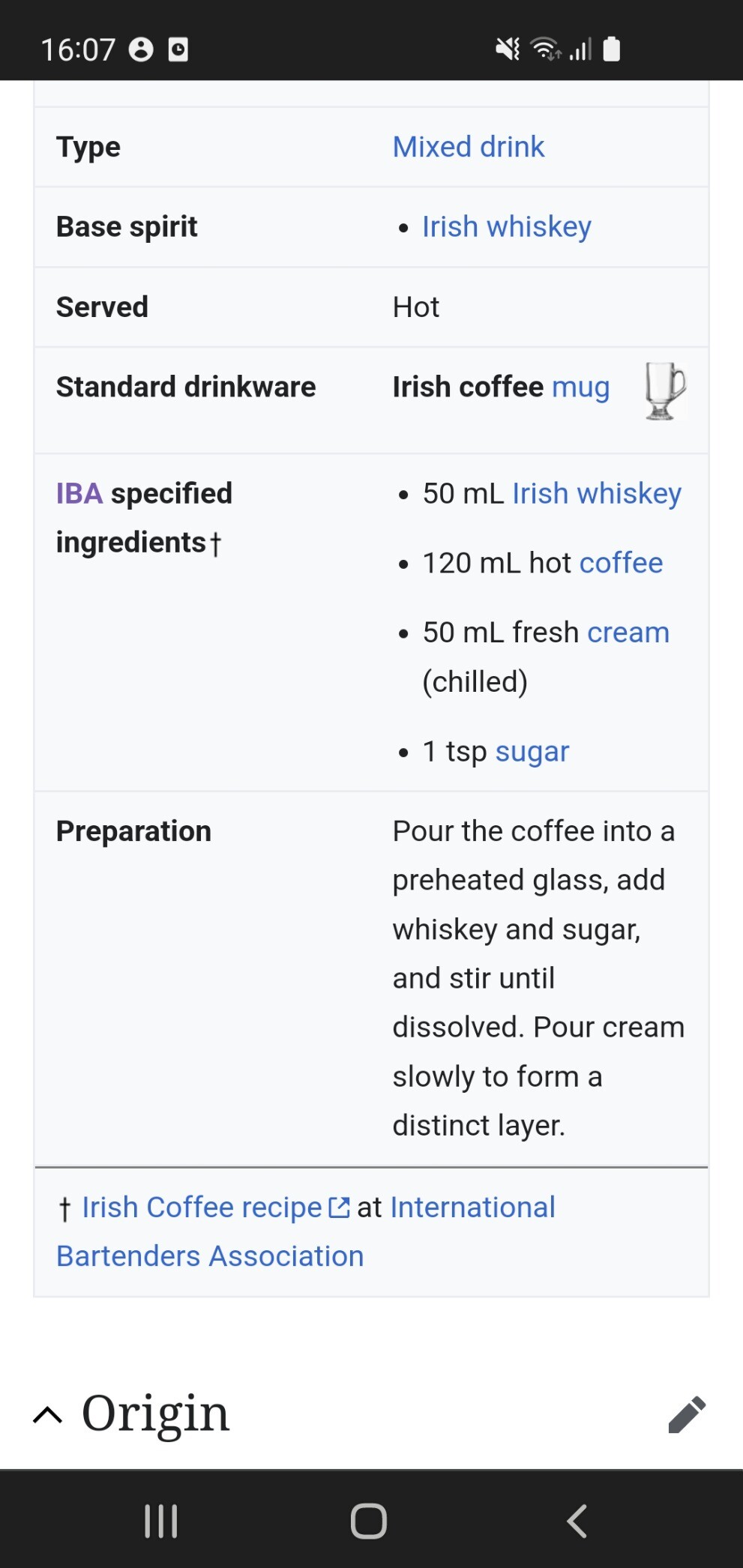The height and width of the screenshot is (1568, 743).
Task: Open the Irish coffee mug image
Action: (664, 391)
